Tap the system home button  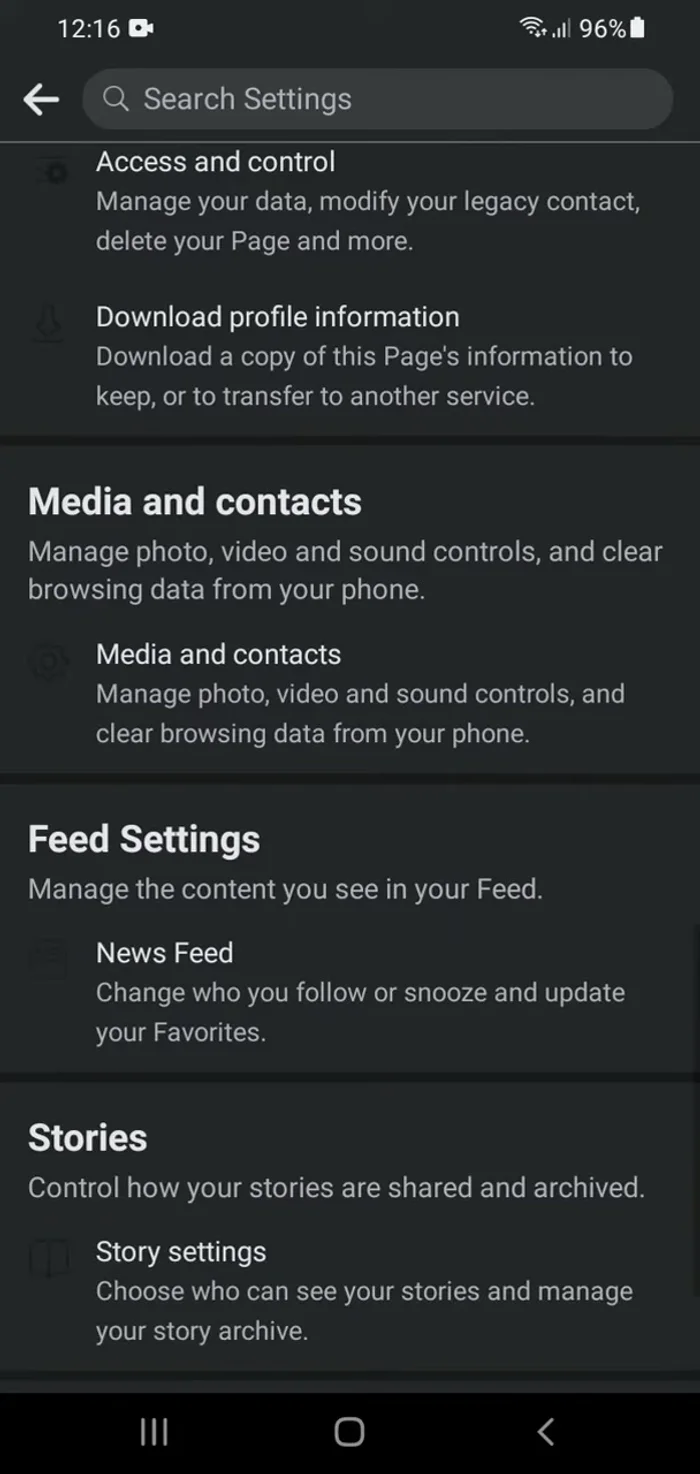tap(349, 1432)
